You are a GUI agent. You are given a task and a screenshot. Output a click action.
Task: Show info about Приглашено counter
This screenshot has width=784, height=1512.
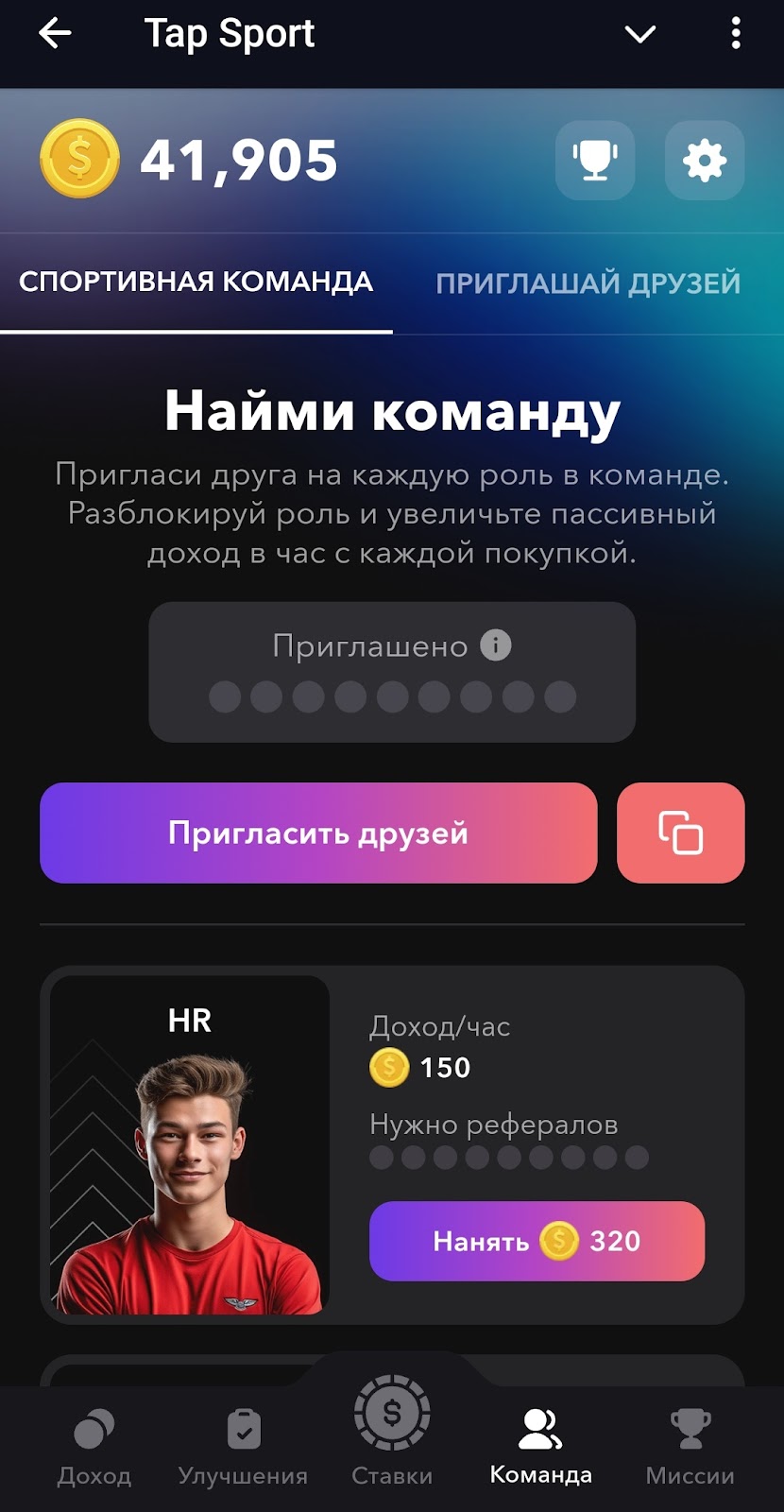point(496,645)
